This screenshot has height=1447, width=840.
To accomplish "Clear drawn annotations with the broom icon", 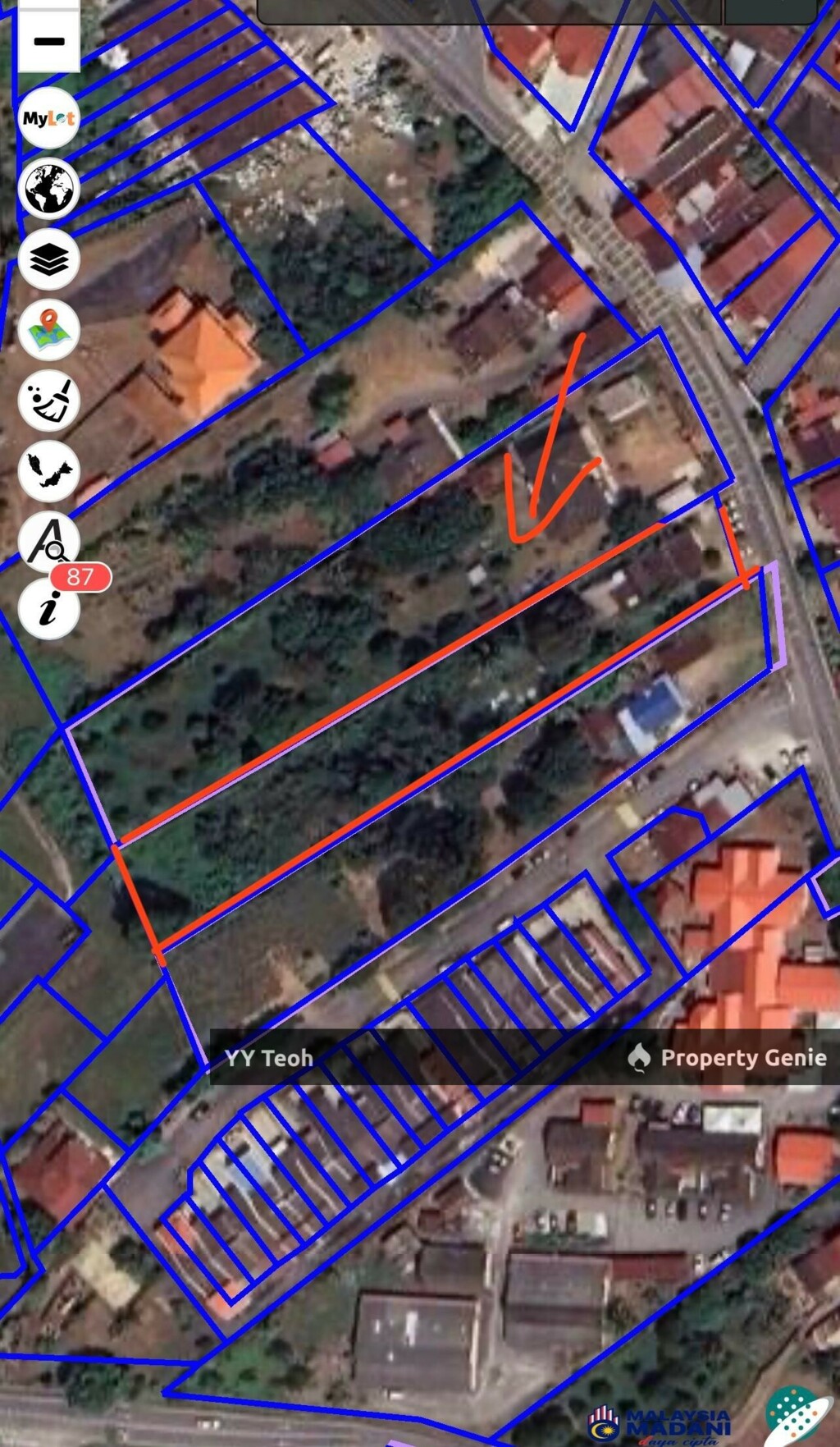I will click(x=48, y=396).
